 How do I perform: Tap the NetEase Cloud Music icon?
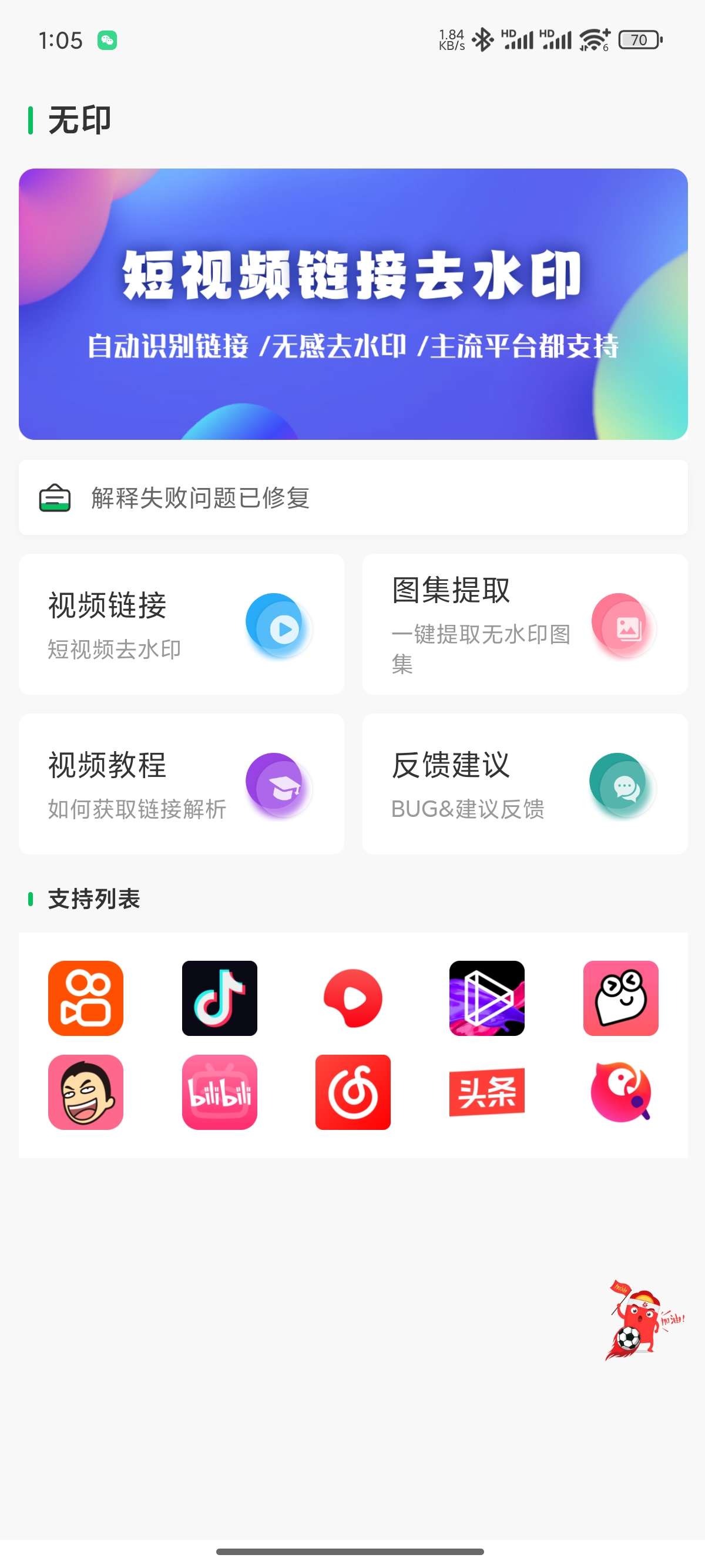pyautogui.click(x=353, y=1092)
